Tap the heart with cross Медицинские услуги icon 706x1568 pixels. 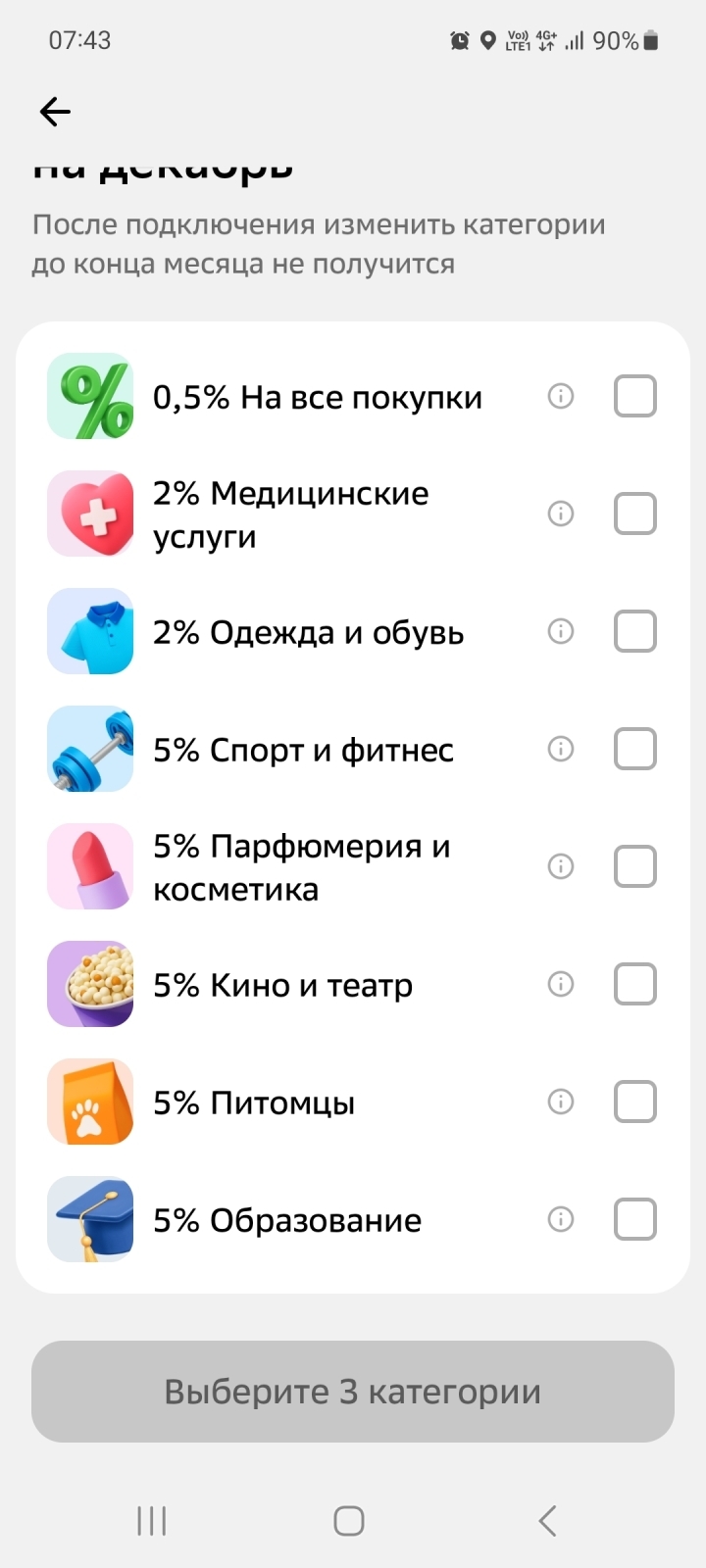90,514
